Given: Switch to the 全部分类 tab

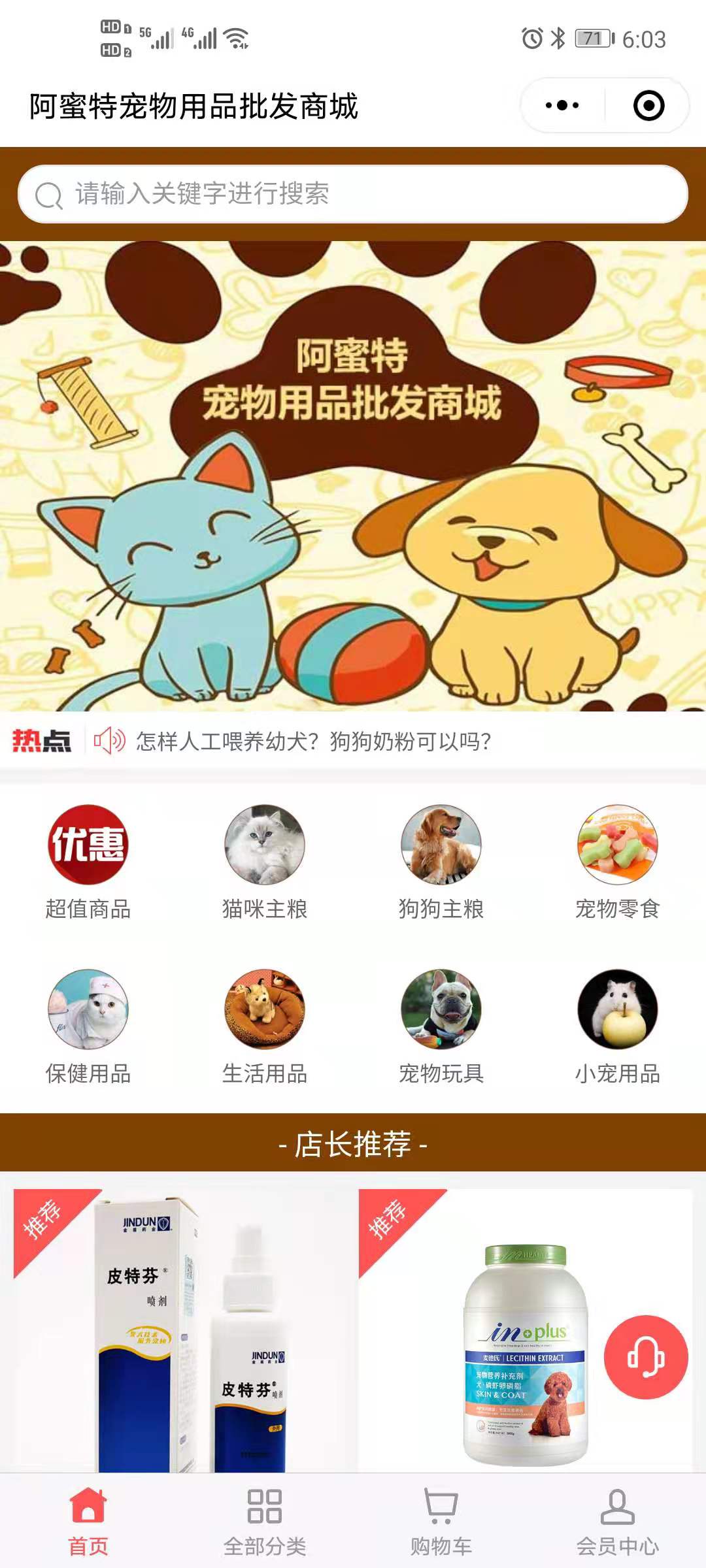Looking at the screenshot, I should click(265, 1521).
